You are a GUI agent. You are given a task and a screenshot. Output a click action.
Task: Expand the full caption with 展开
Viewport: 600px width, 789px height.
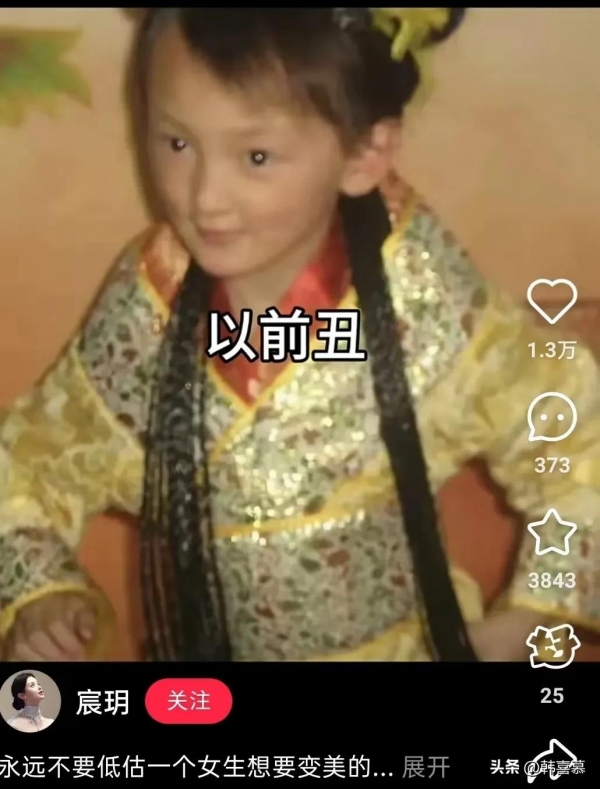click(x=426, y=767)
